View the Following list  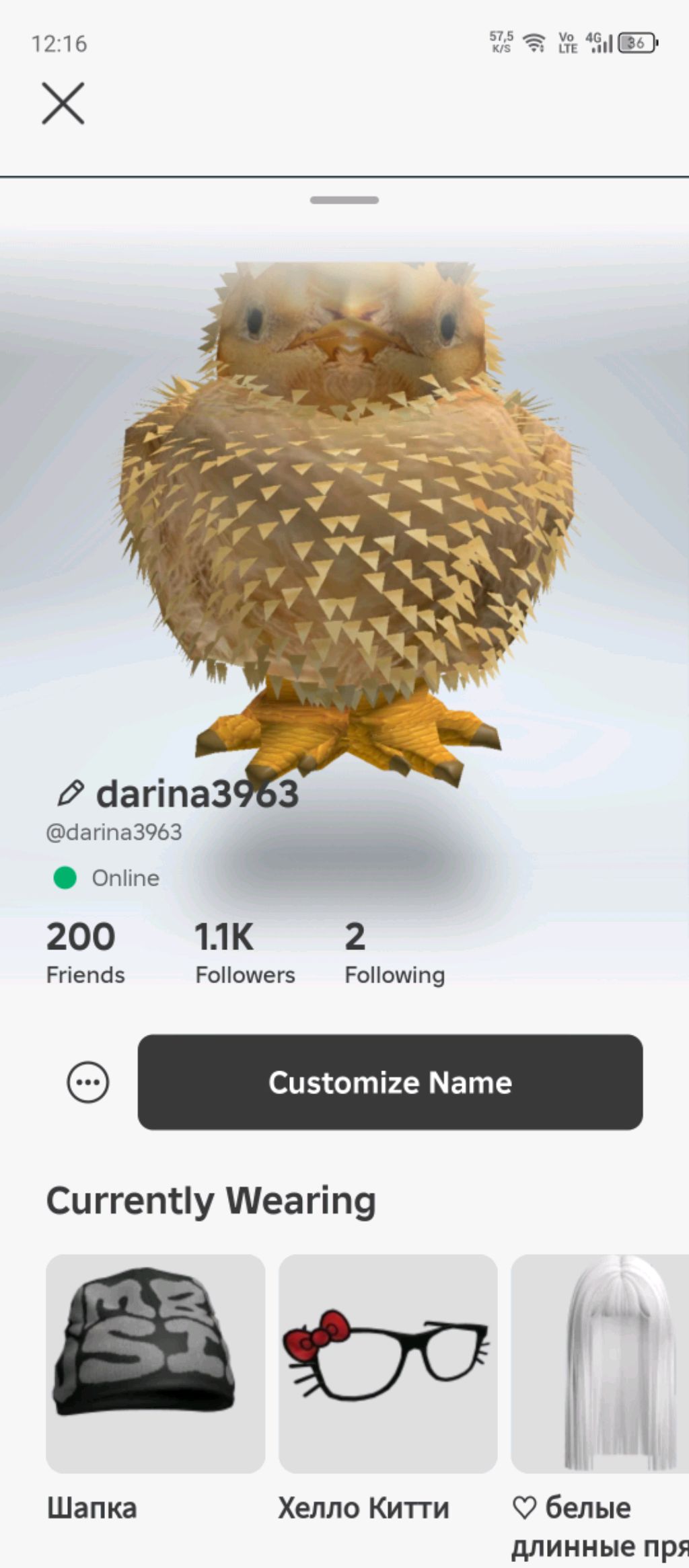pyautogui.click(x=394, y=952)
